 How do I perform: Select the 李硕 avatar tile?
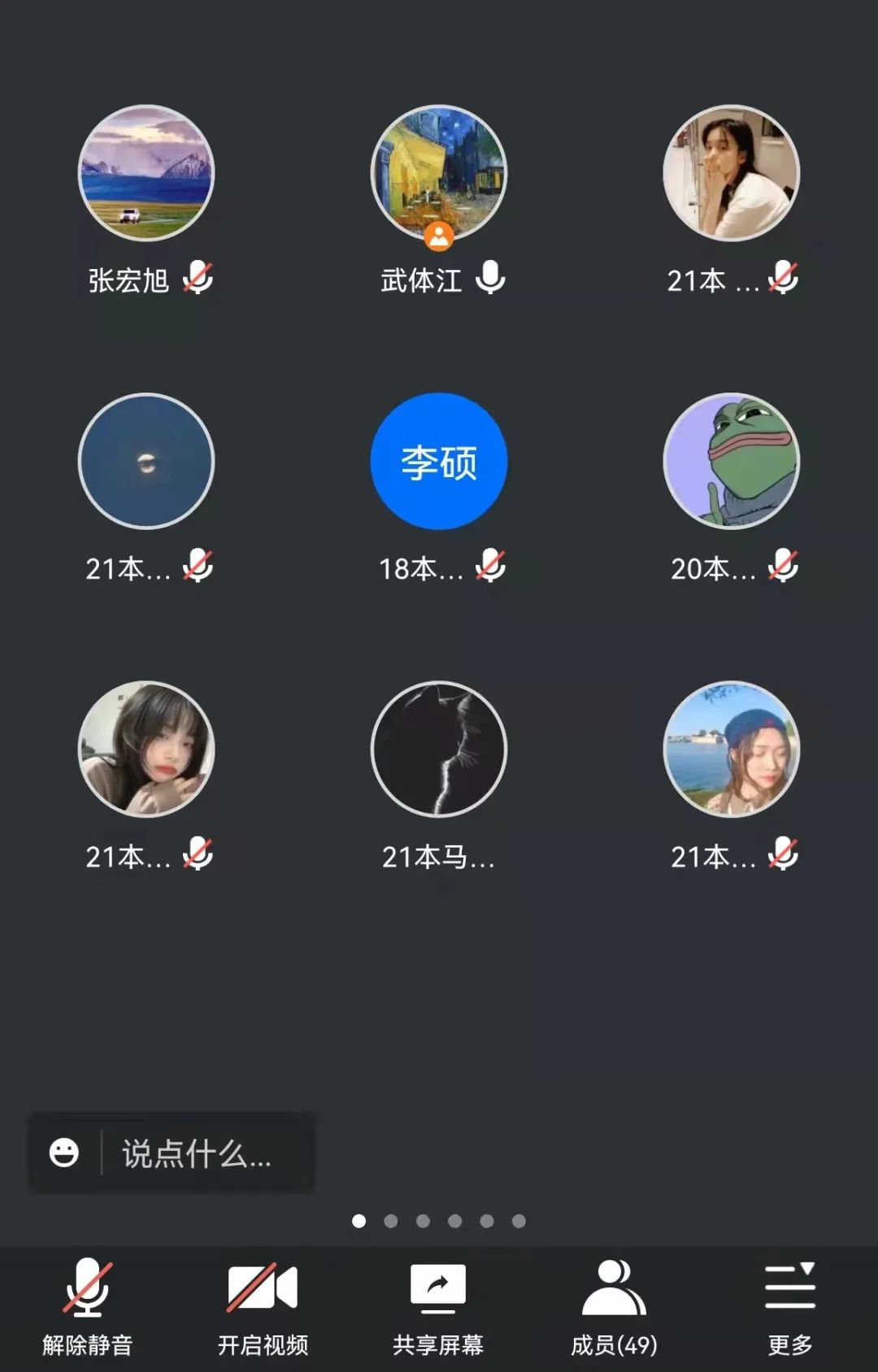click(x=439, y=461)
